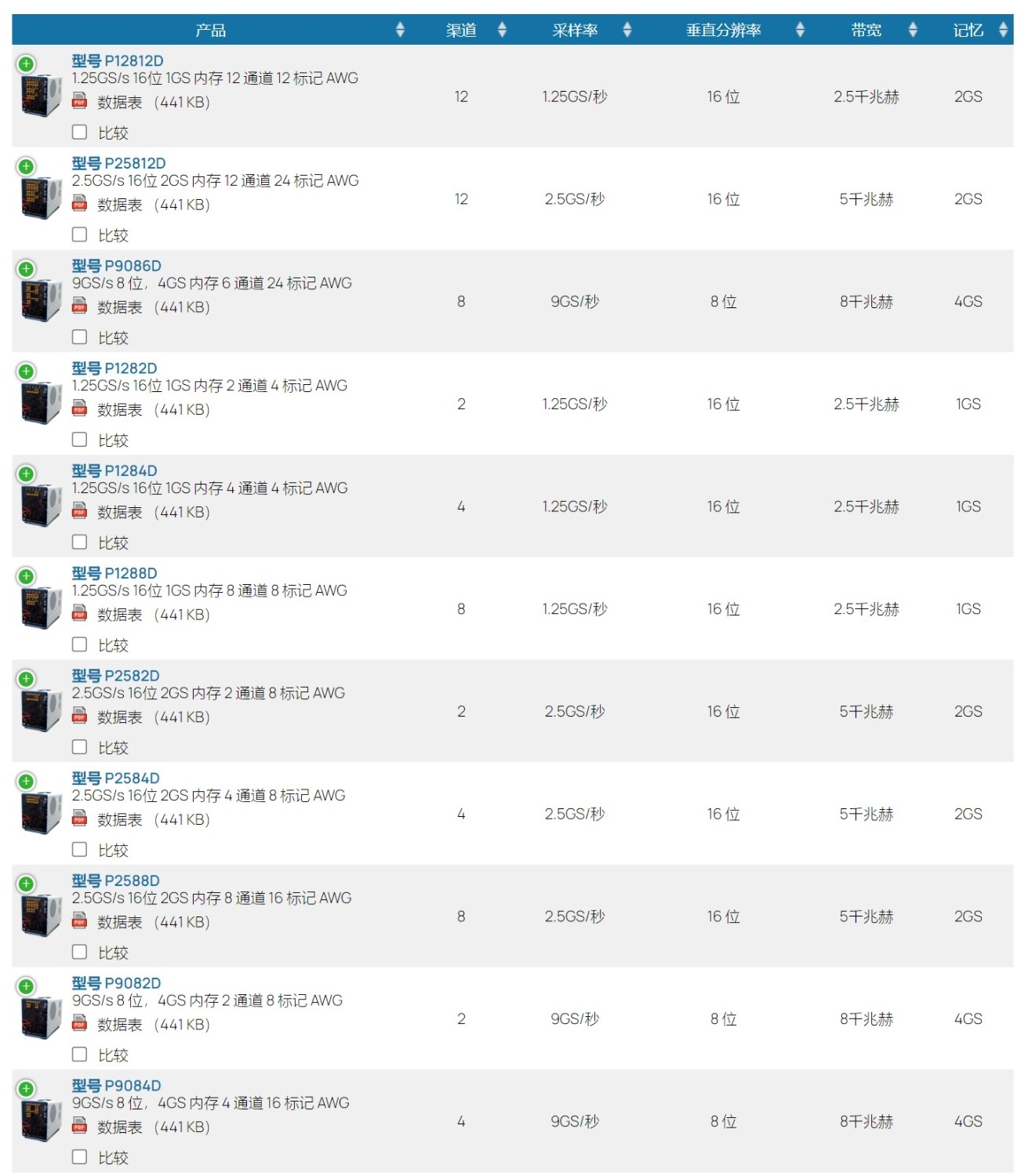Tick 比较 checkbox for P9086D
1021x1176 pixels.
pos(79,337)
